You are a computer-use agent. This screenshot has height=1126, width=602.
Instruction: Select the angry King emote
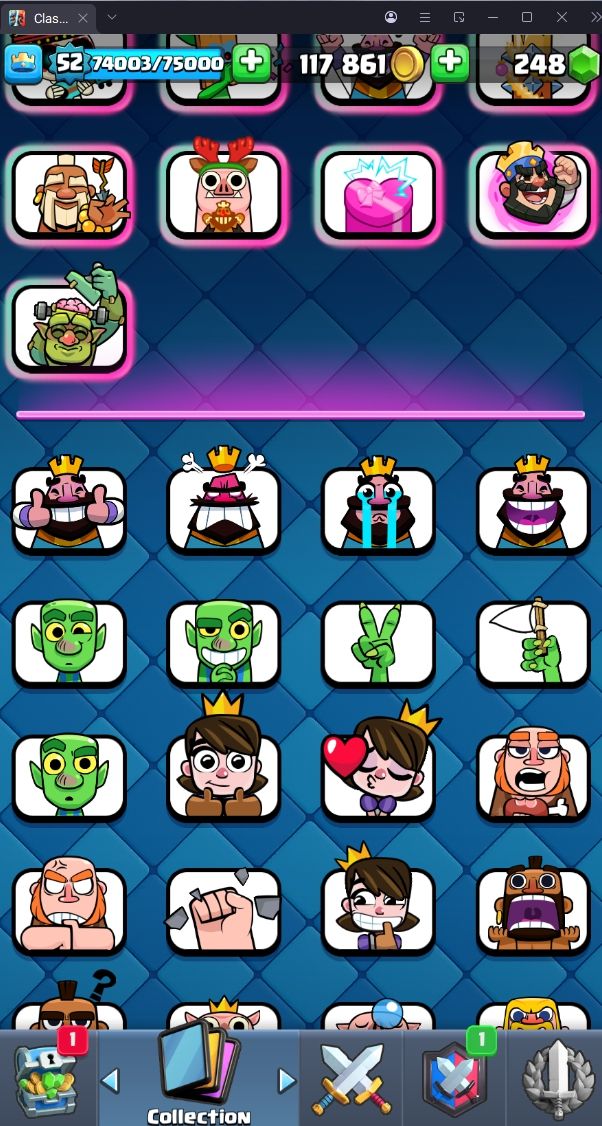pos(224,510)
